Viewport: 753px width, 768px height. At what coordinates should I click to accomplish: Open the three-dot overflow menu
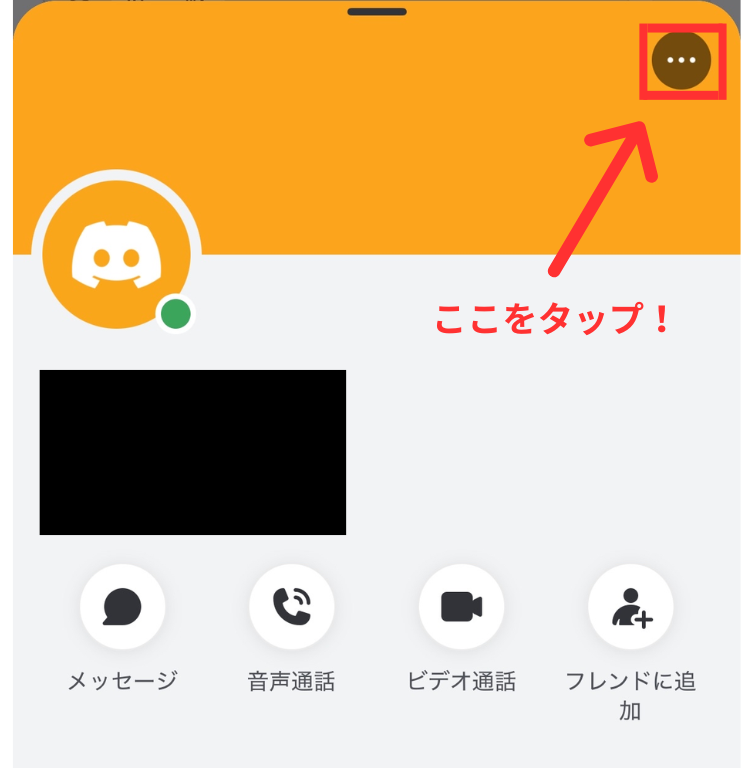[x=681, y=60]
